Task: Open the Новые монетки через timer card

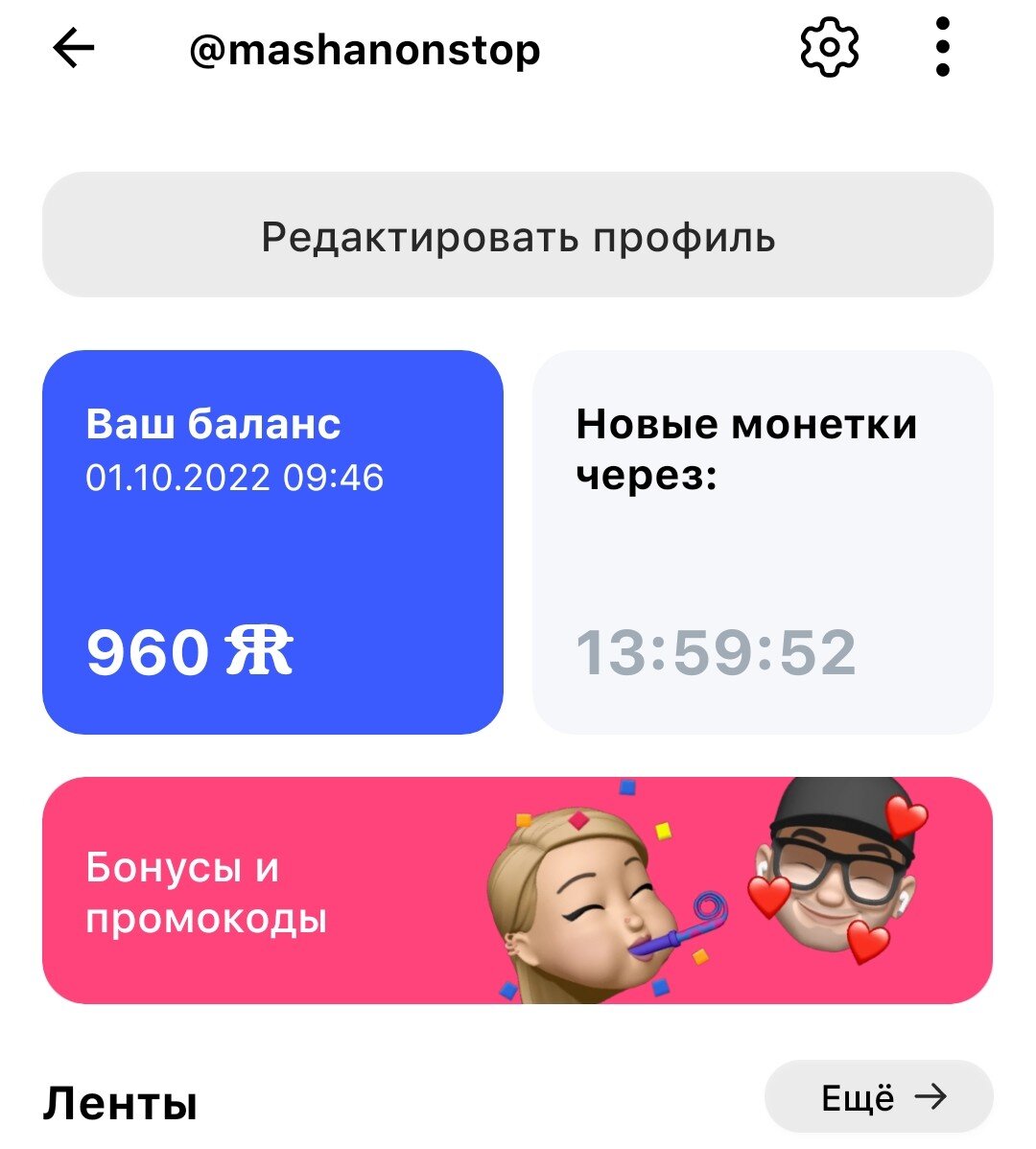Action: pos(763,542)
